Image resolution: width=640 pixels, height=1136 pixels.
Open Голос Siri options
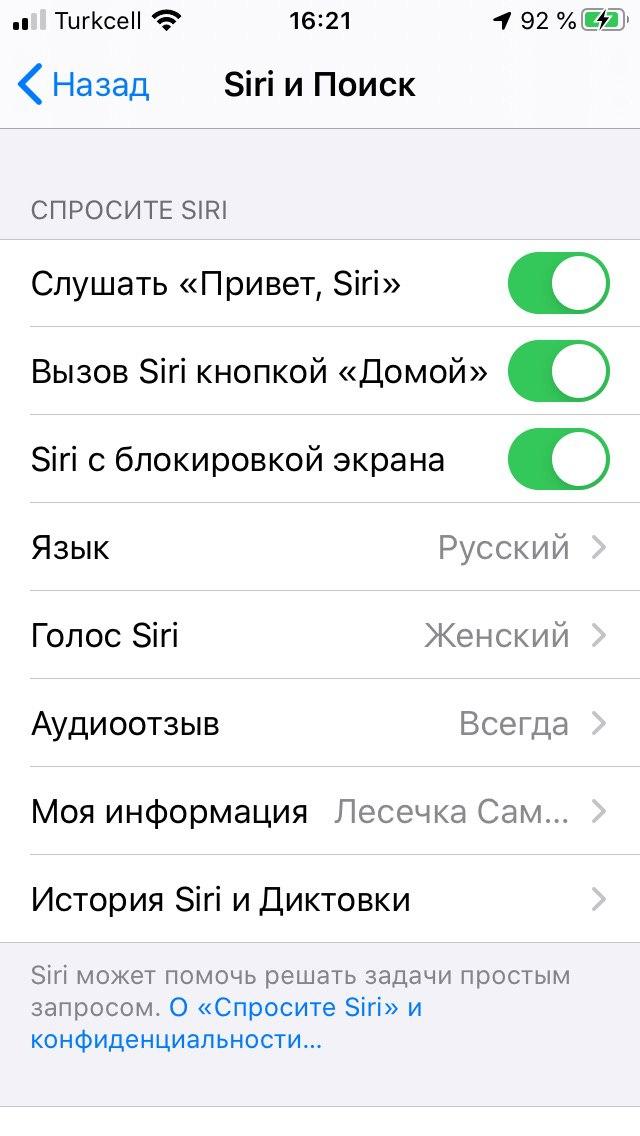[320, 635]
